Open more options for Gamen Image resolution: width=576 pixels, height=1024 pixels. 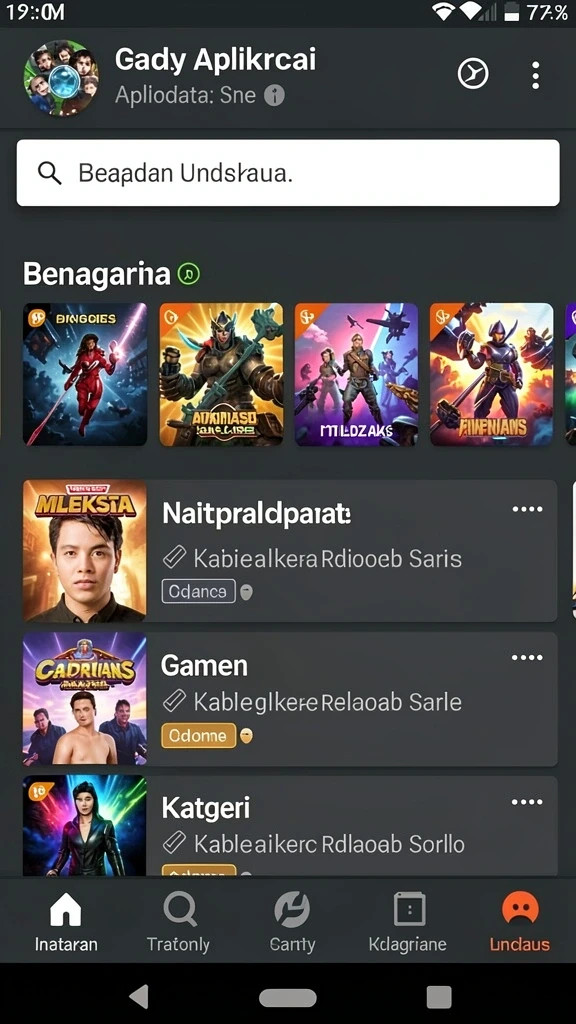(x=527, y=658)
